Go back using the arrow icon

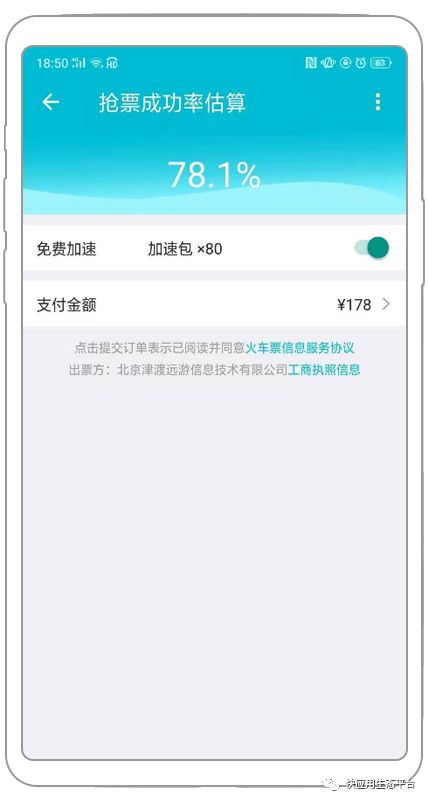[51, 102]
